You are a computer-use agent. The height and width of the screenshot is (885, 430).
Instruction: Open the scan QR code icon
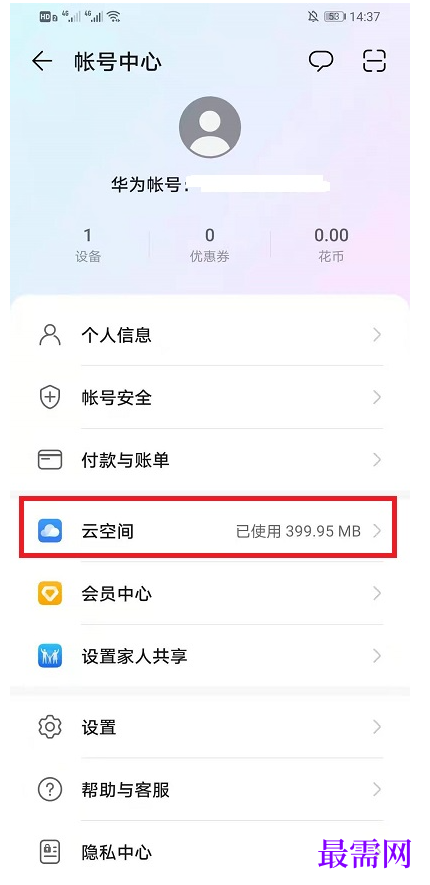(x=374, y=61)
